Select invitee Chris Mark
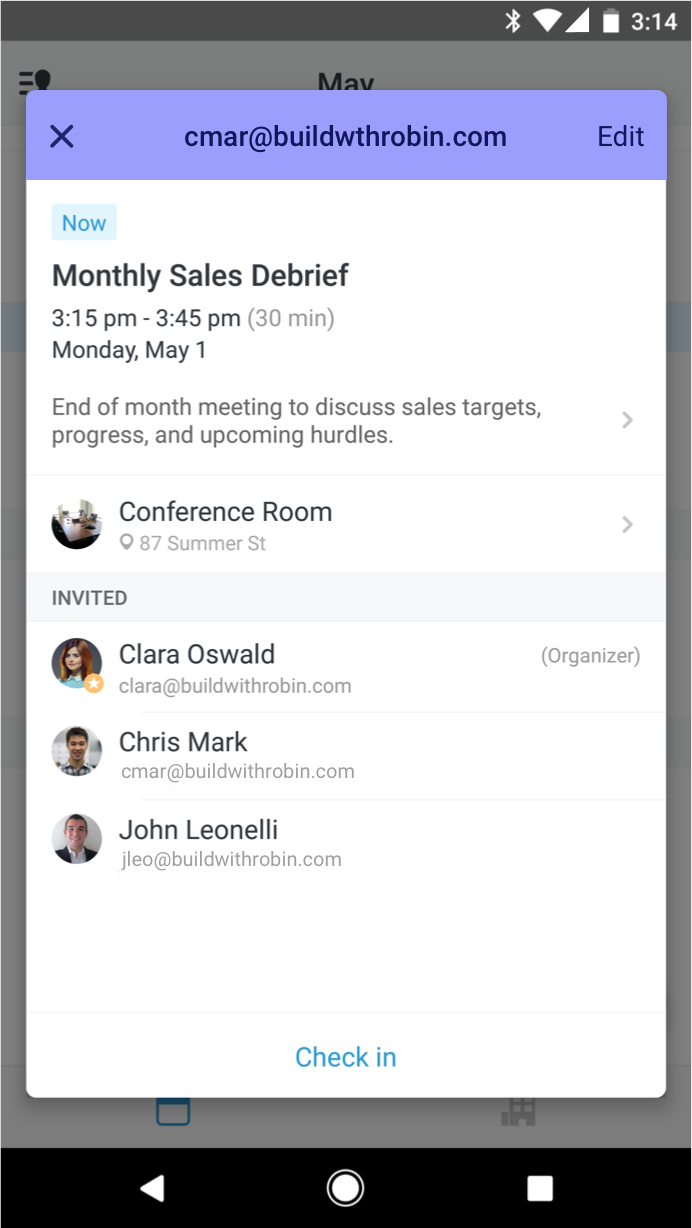Screen dimensions: 692x1228 coord(345,755)
